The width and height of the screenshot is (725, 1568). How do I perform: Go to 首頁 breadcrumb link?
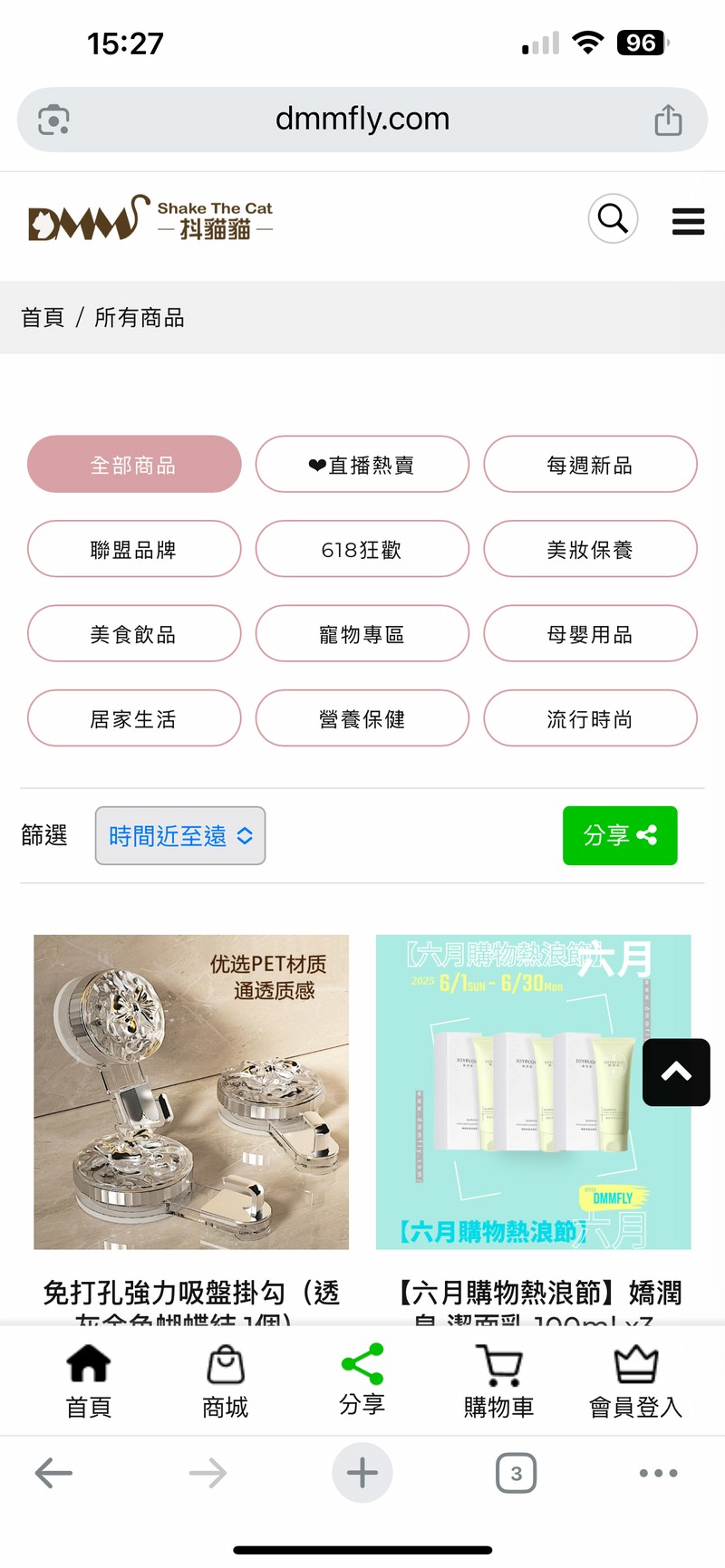click(43, 318)
